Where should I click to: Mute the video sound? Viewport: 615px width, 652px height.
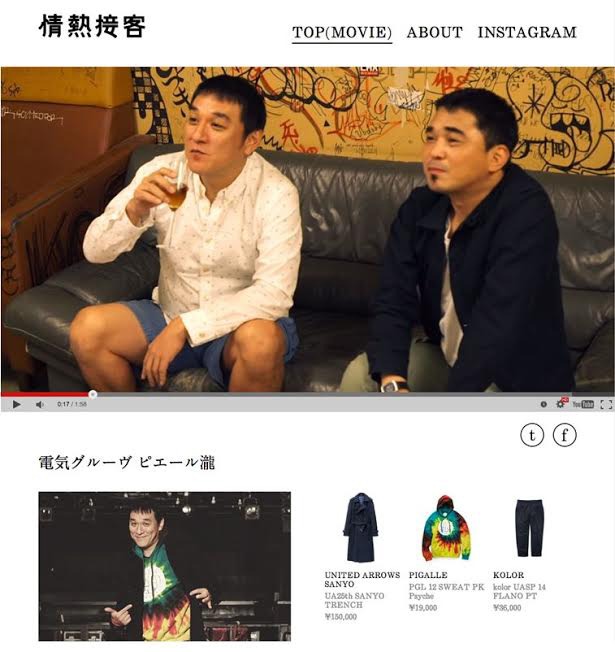40,404
